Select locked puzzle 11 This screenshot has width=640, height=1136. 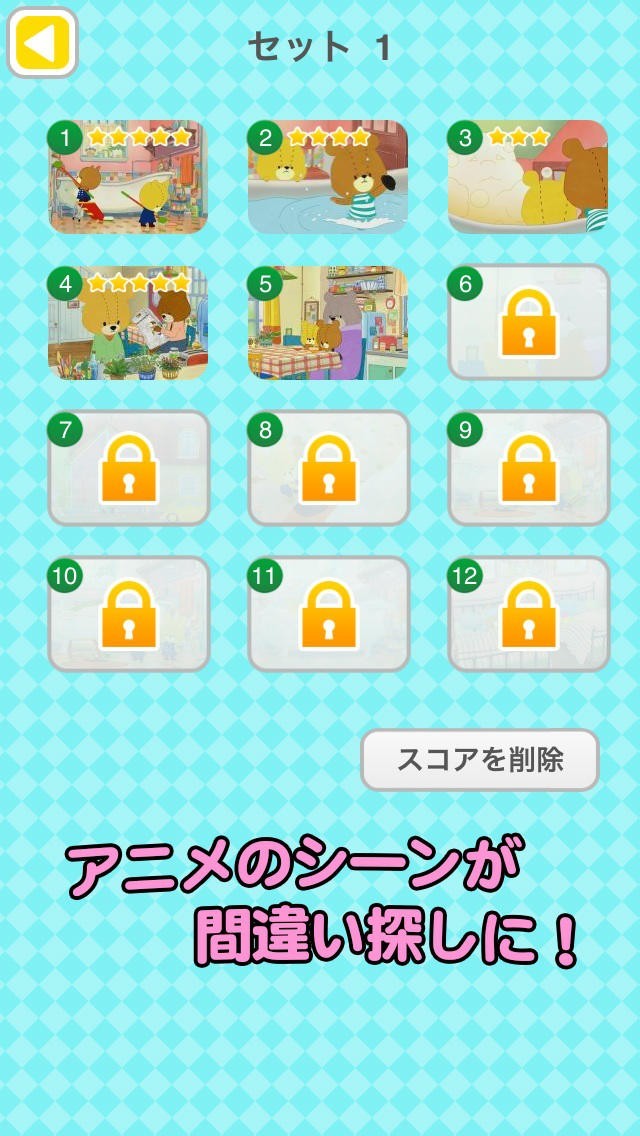click(x=328, y=613)
